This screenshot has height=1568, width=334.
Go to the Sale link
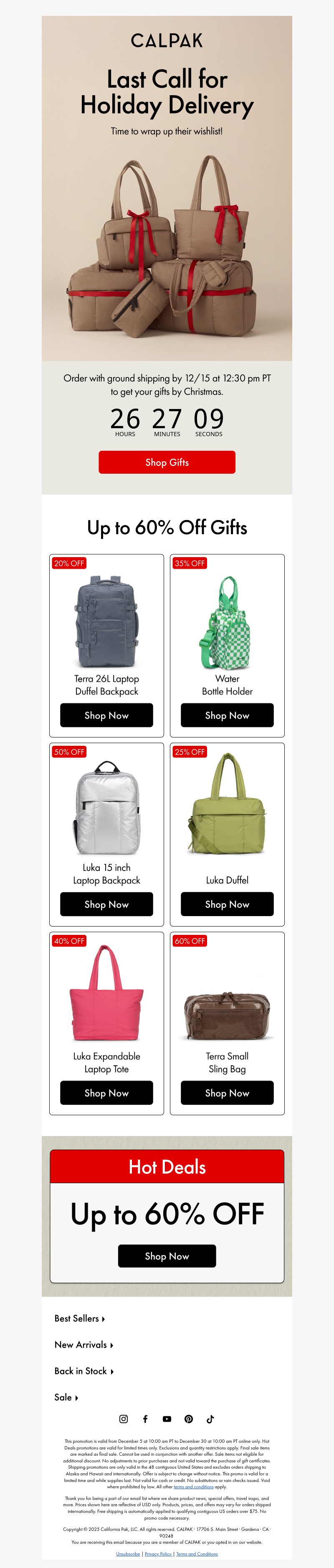click(x=66, y=1397)
